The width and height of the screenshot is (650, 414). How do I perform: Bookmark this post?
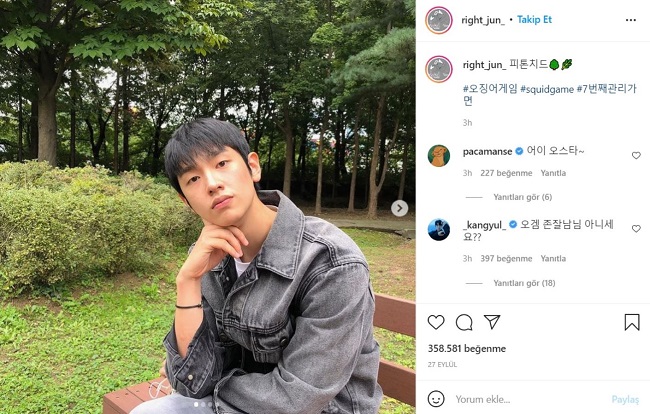631,322
